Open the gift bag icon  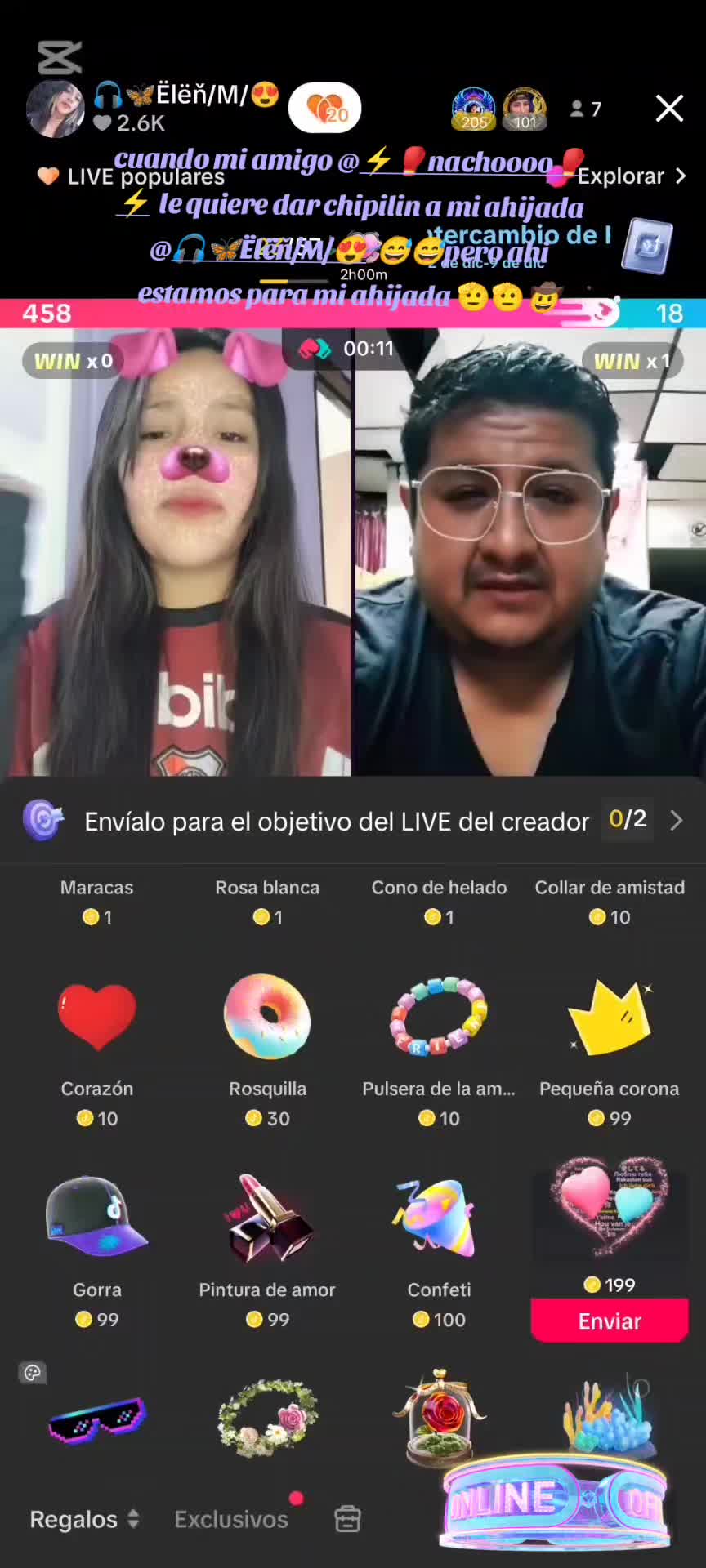347,1519
